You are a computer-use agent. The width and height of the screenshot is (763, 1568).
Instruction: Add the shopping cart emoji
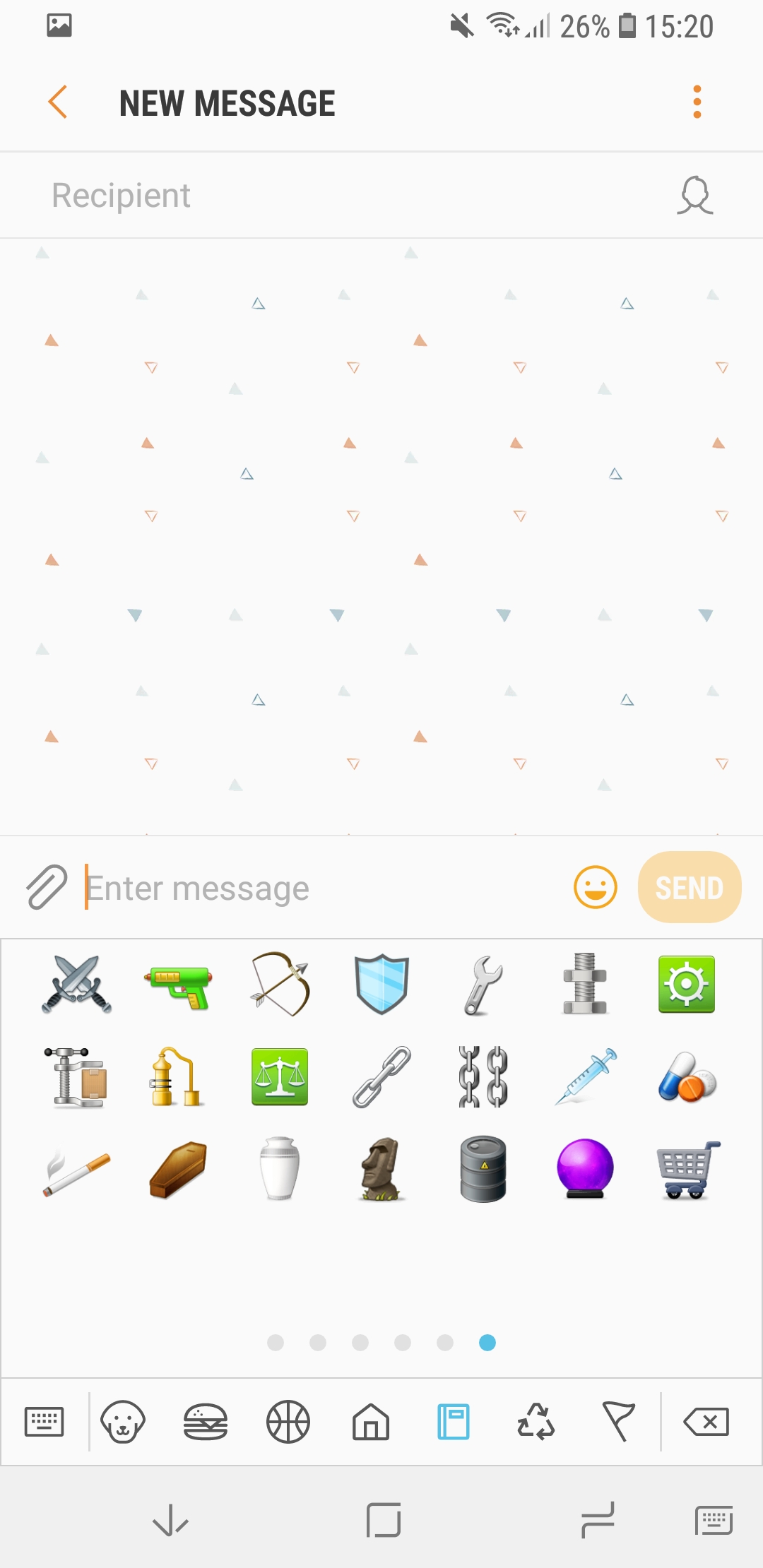(x=687, y=1168)
